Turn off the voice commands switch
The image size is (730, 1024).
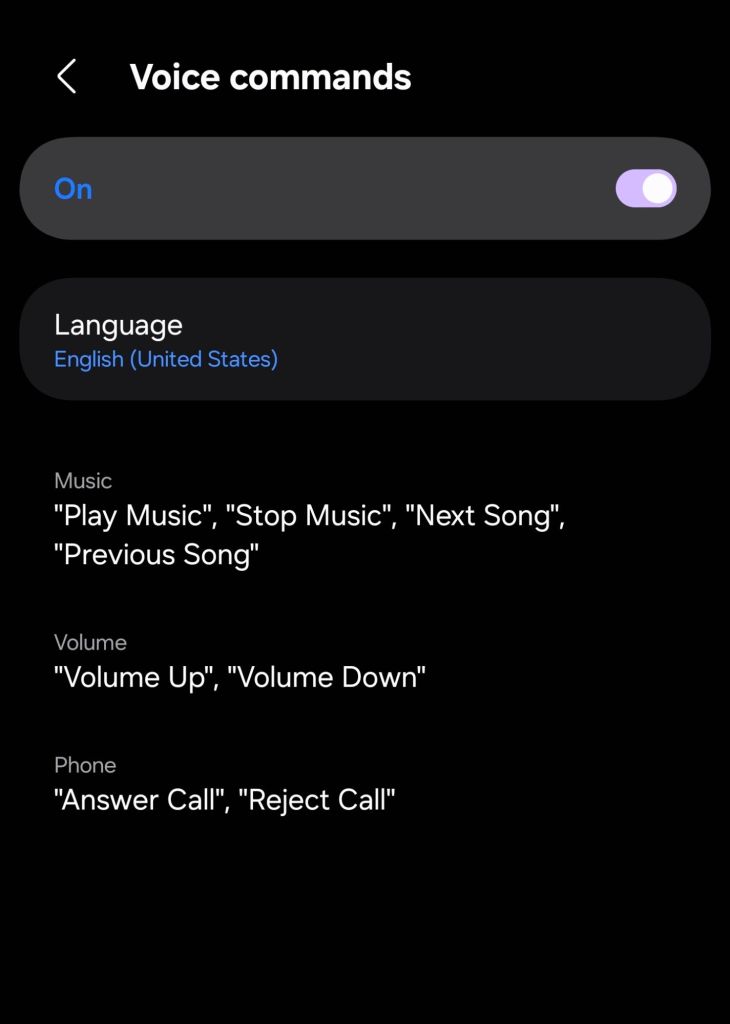pos(645,189)
